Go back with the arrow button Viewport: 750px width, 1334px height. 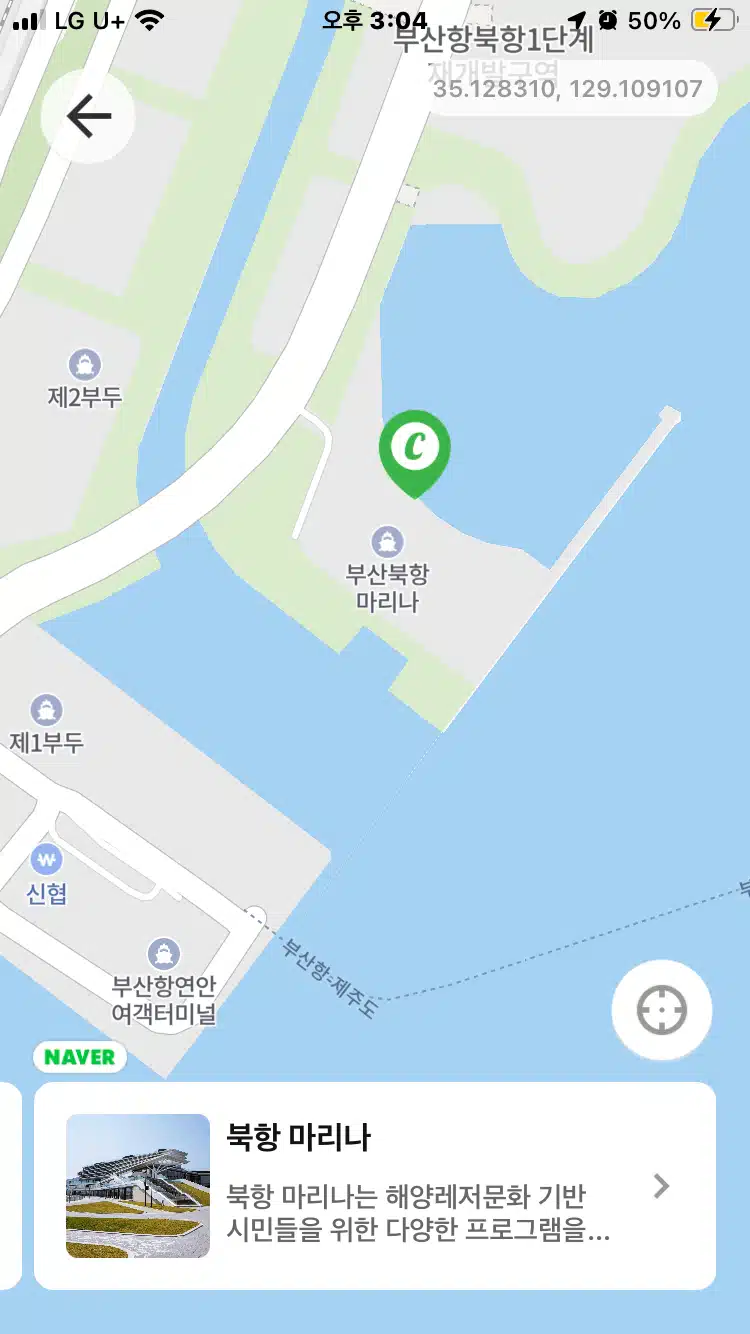pos(88,117)
